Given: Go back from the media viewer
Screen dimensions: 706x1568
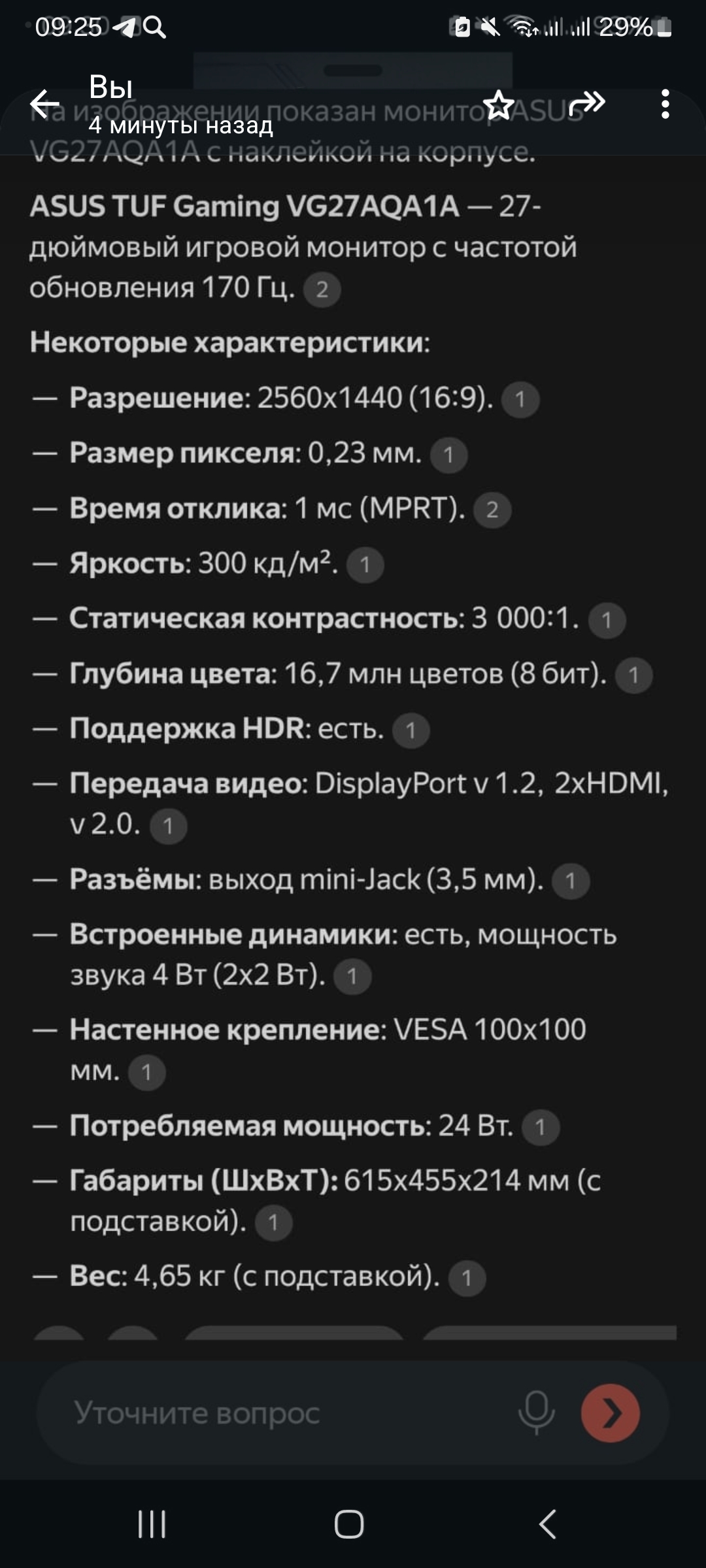Looking at the screenshot, I should [44, 105].
